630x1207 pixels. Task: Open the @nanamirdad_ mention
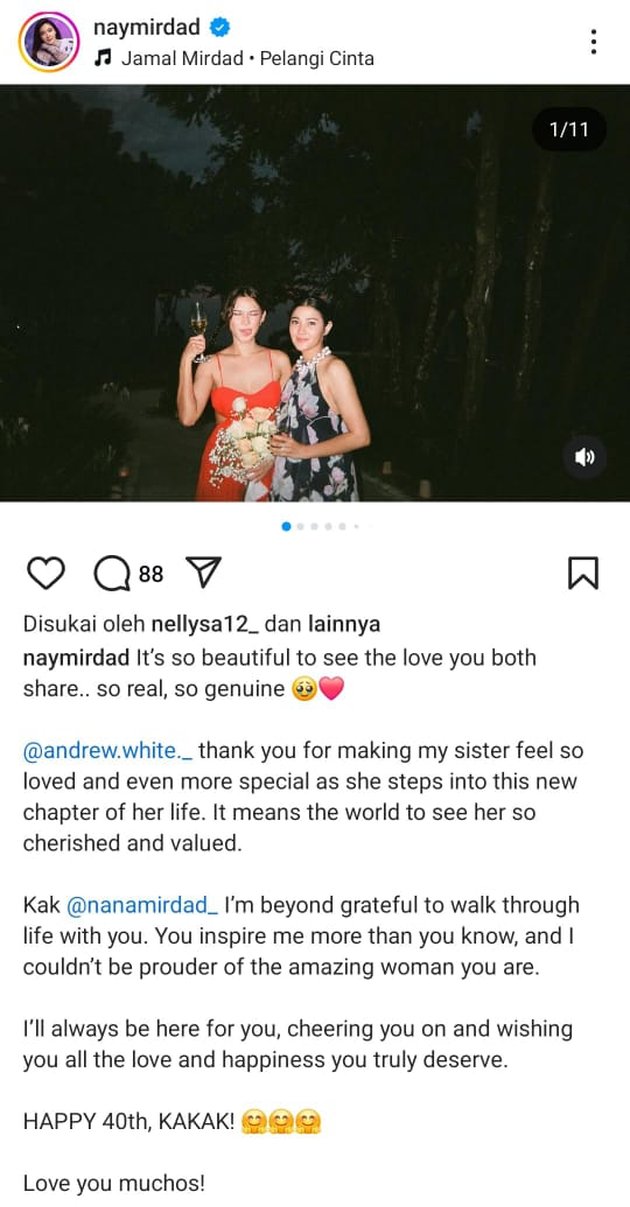click(142, 906)
